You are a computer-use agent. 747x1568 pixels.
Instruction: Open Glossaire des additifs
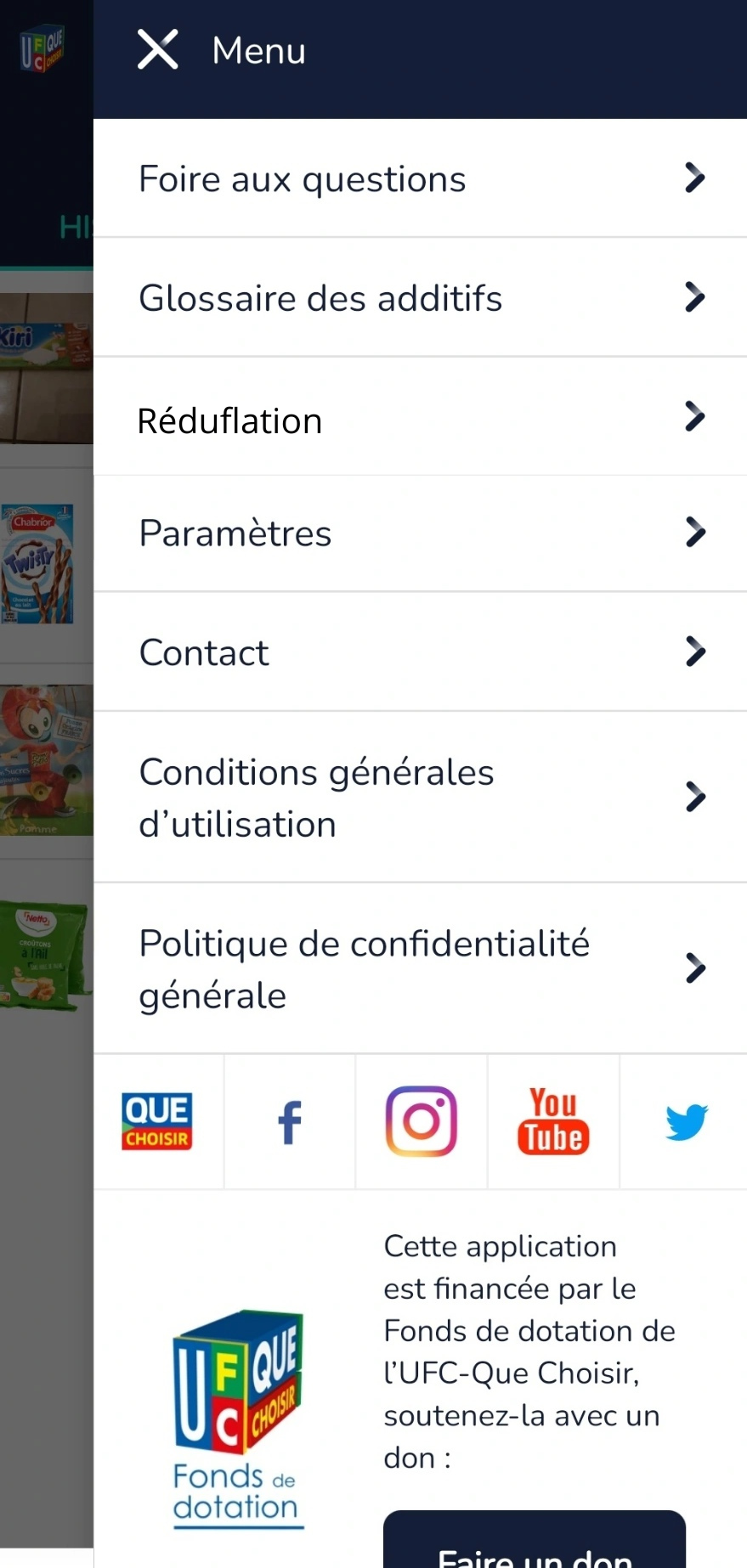coord(420,298)
